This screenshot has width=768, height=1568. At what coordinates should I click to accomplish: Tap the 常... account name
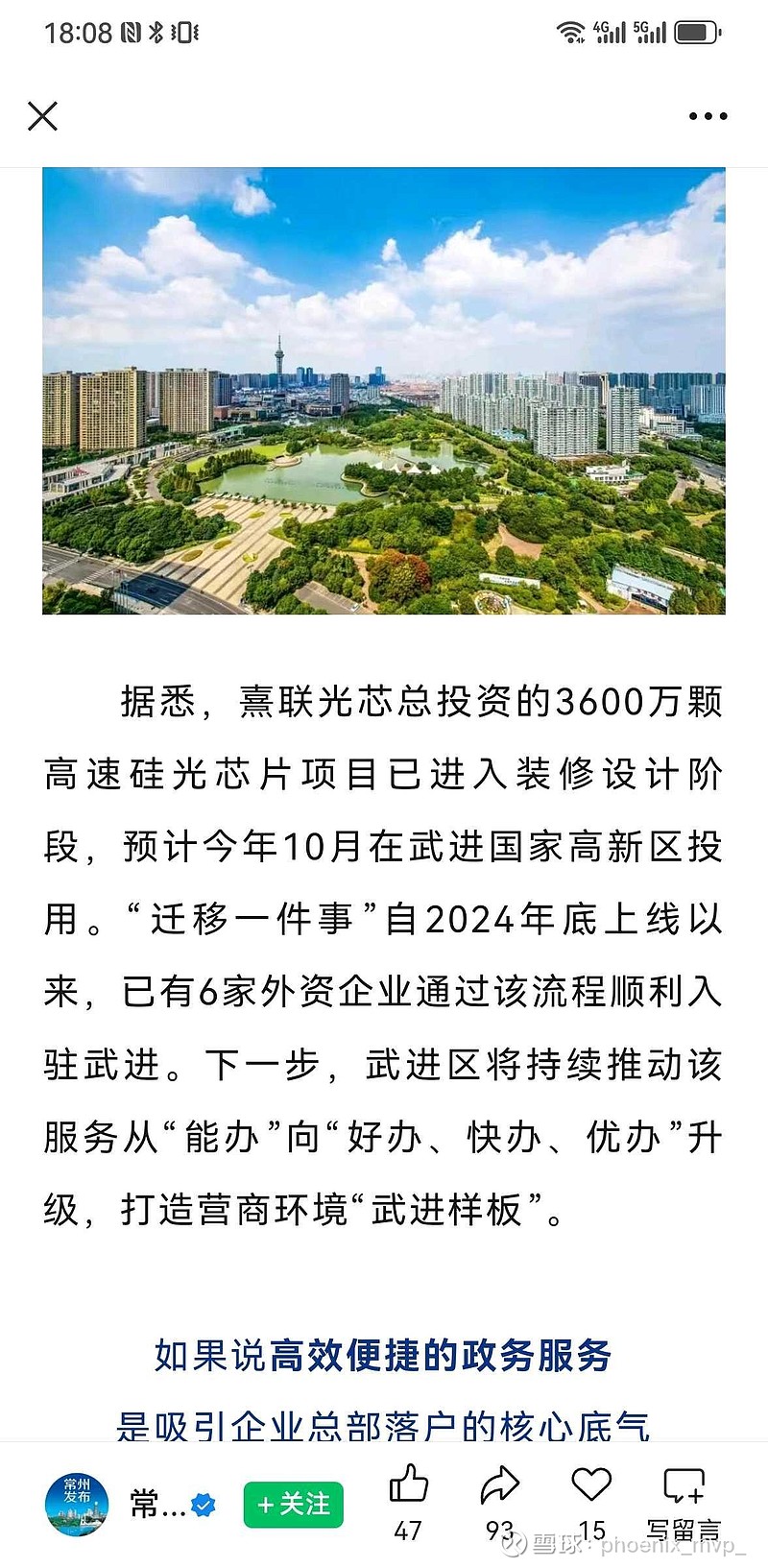[154, 1501]
